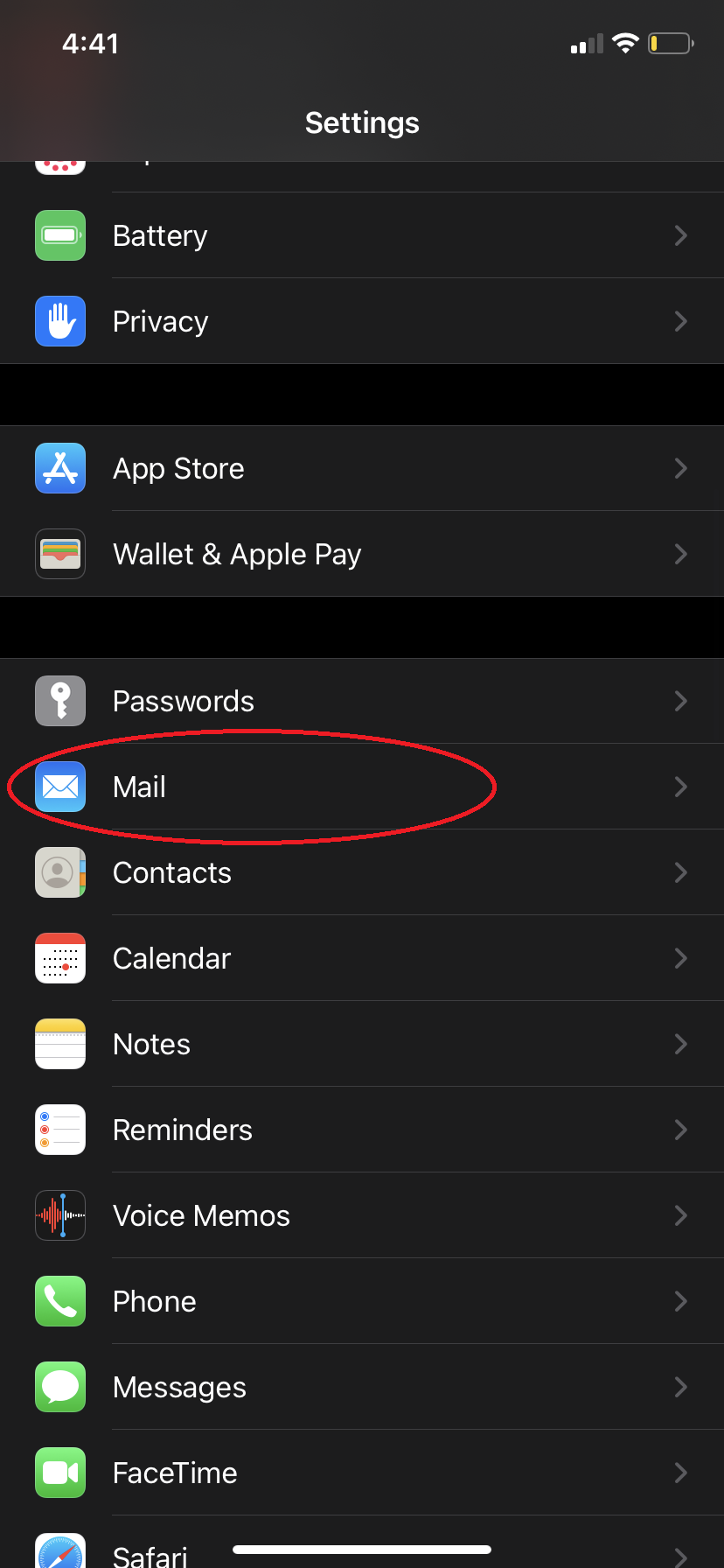Viewport: 724px width, 1568px height.
Task: Open Calendar settings
Action: [362, 958]
